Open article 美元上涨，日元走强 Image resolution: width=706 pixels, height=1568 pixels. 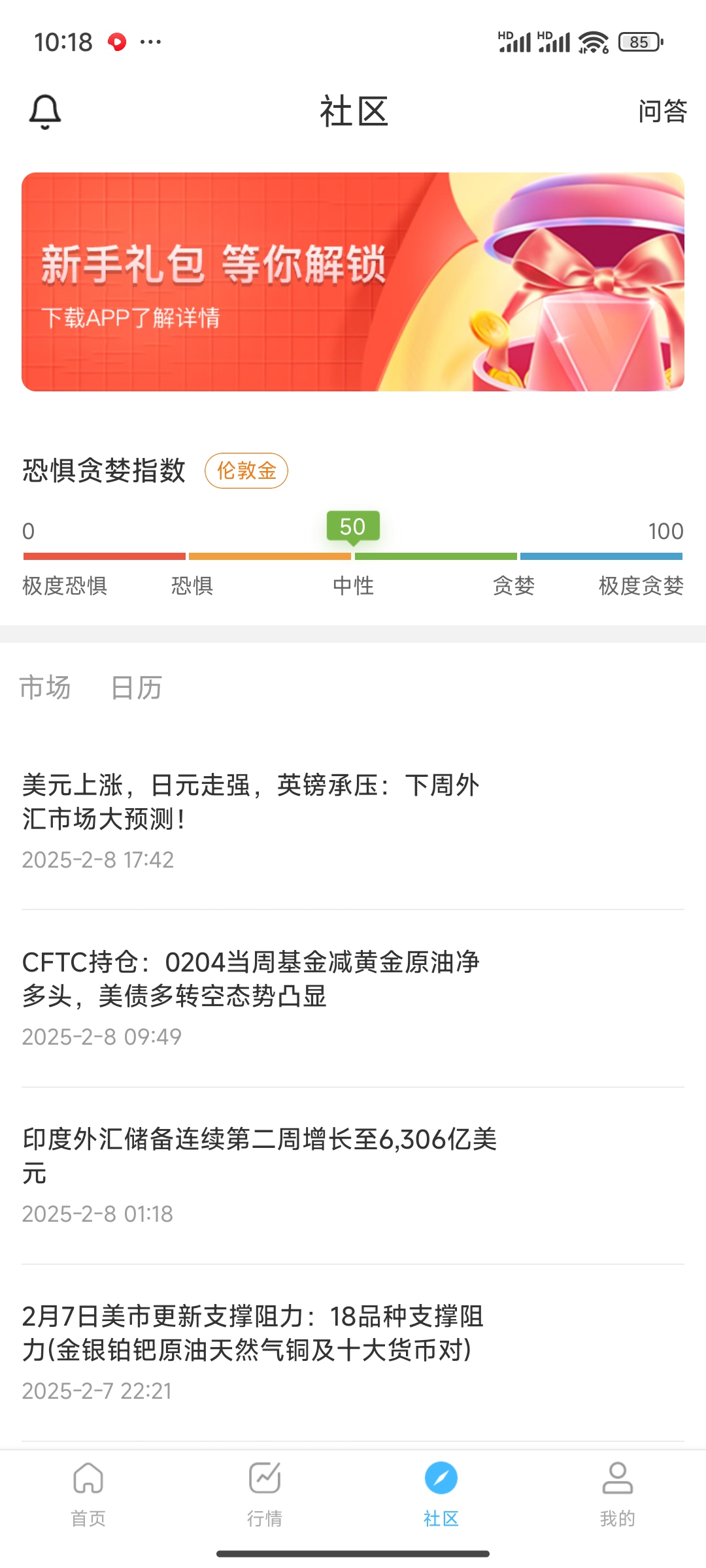[x=251, y=802]
